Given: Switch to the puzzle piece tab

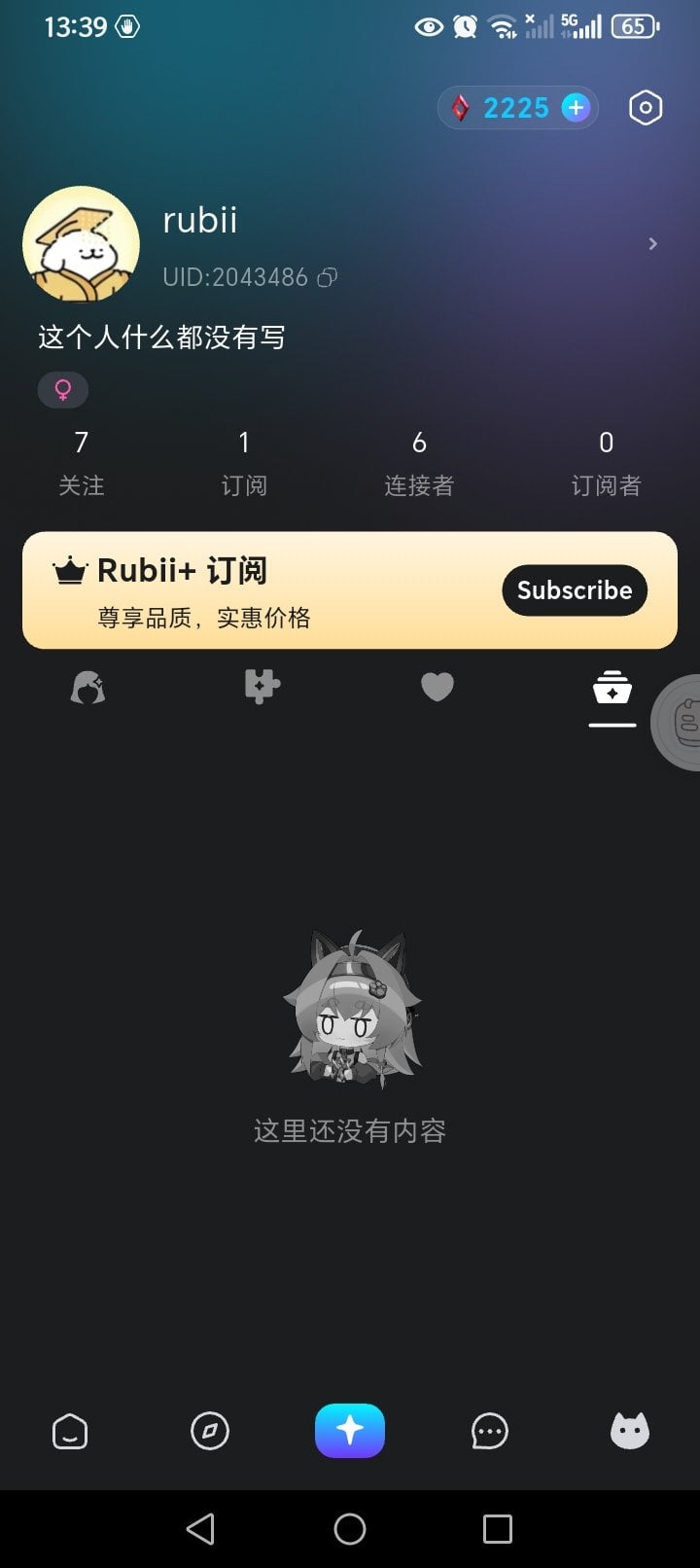Looking at the screenshot, I should click(x=262, y=687).
